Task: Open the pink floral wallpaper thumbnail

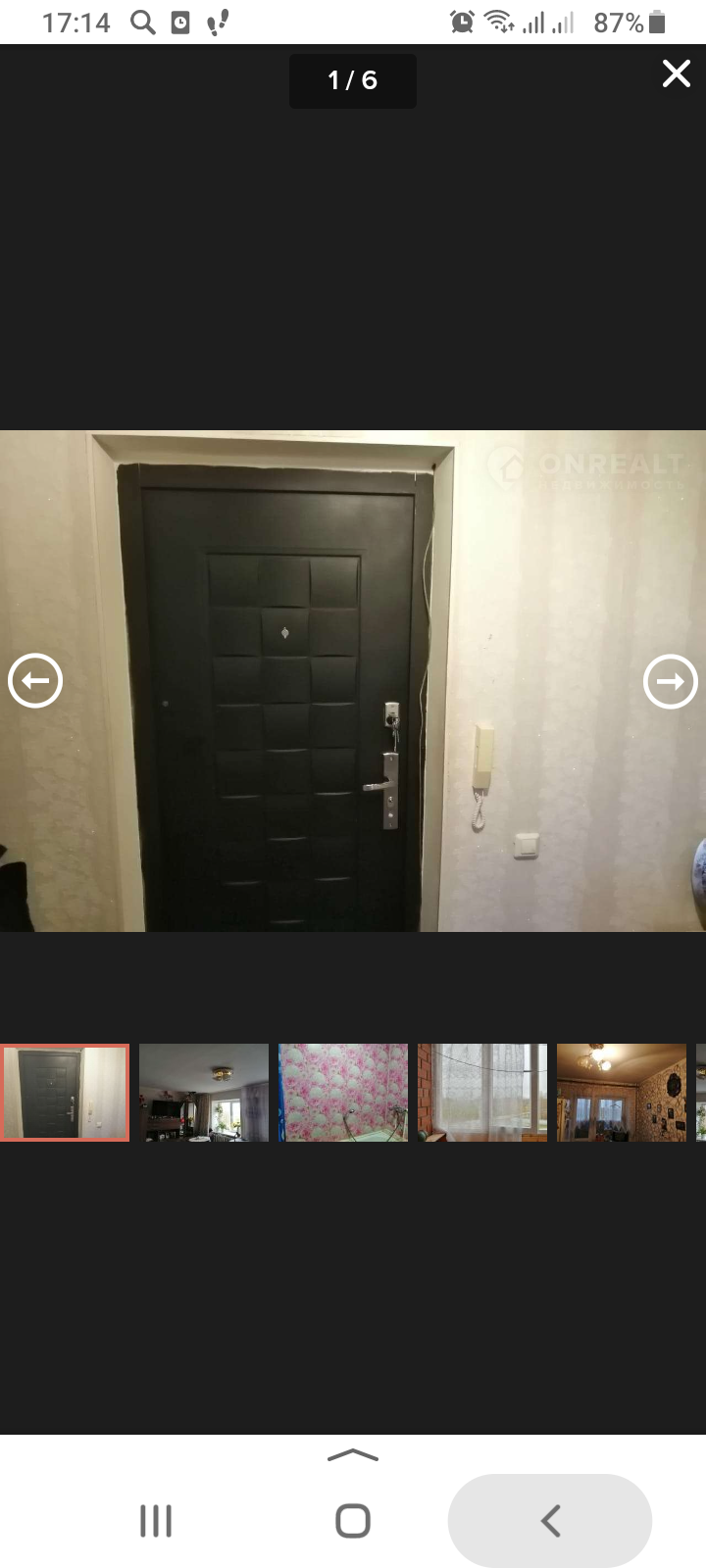Action: [x=343, y=1093]
